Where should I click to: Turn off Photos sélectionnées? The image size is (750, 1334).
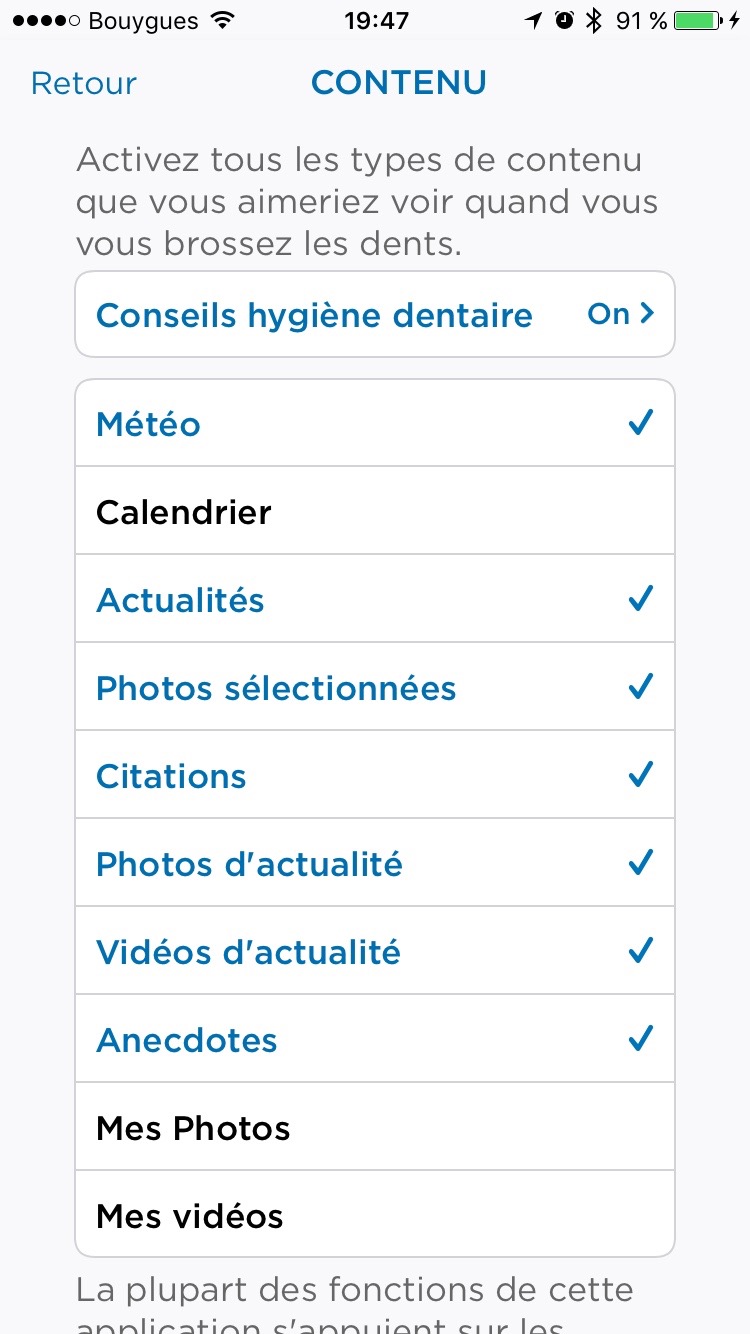(375, 687)
